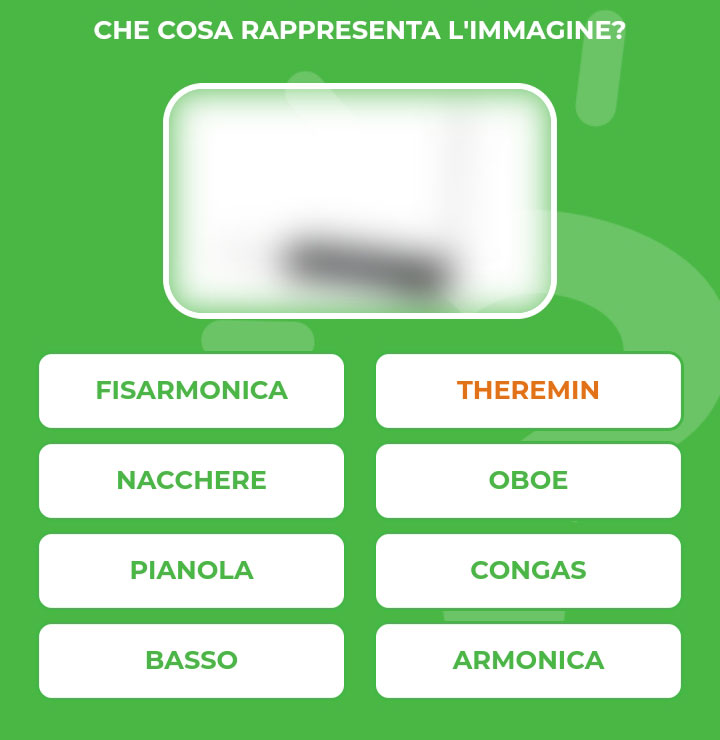Pick ARMONICA as the answer

pyautogui.click(x=528, y=660)
